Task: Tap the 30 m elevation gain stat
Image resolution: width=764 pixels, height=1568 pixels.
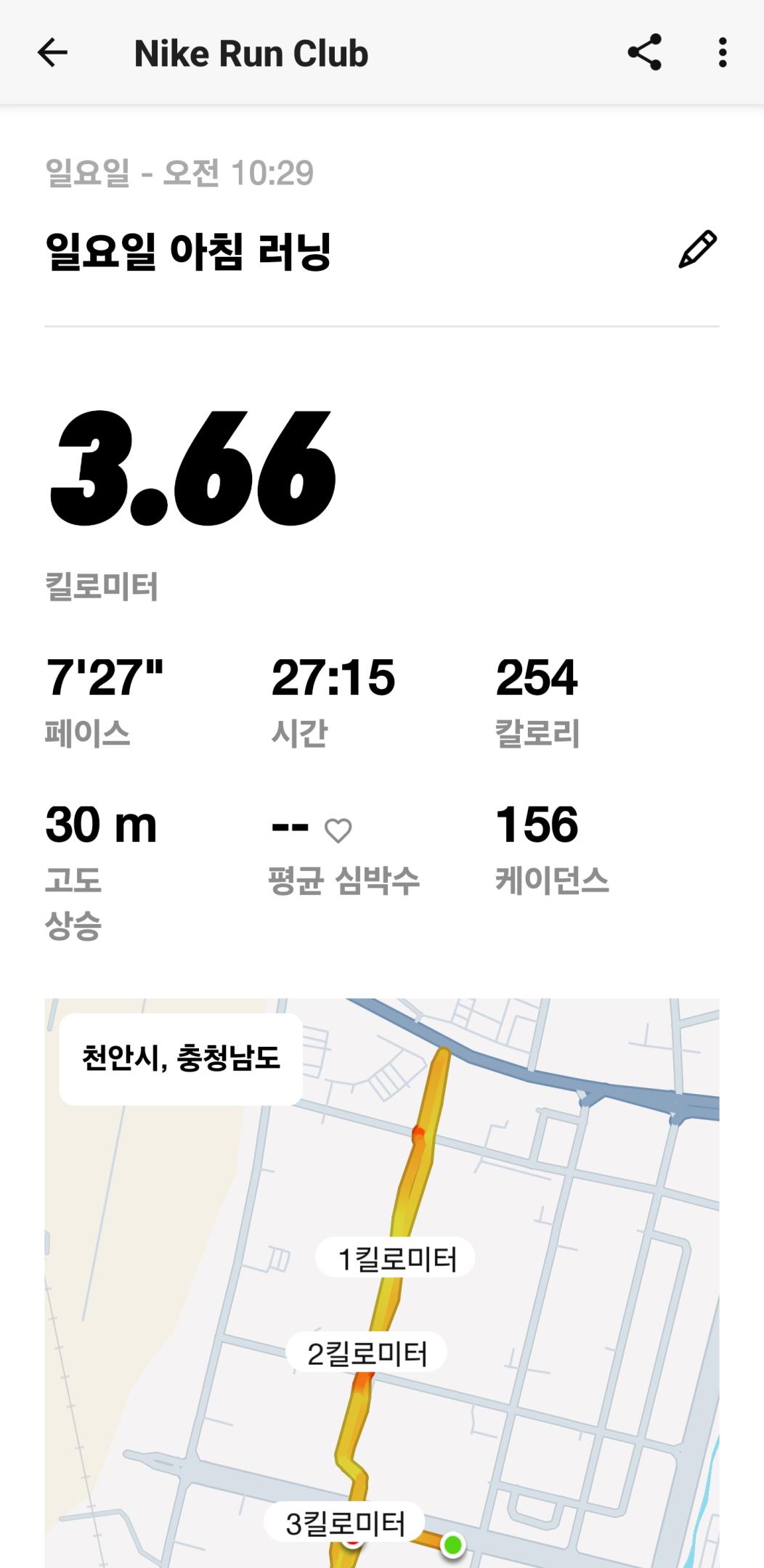Action: (x=100, y=824)
